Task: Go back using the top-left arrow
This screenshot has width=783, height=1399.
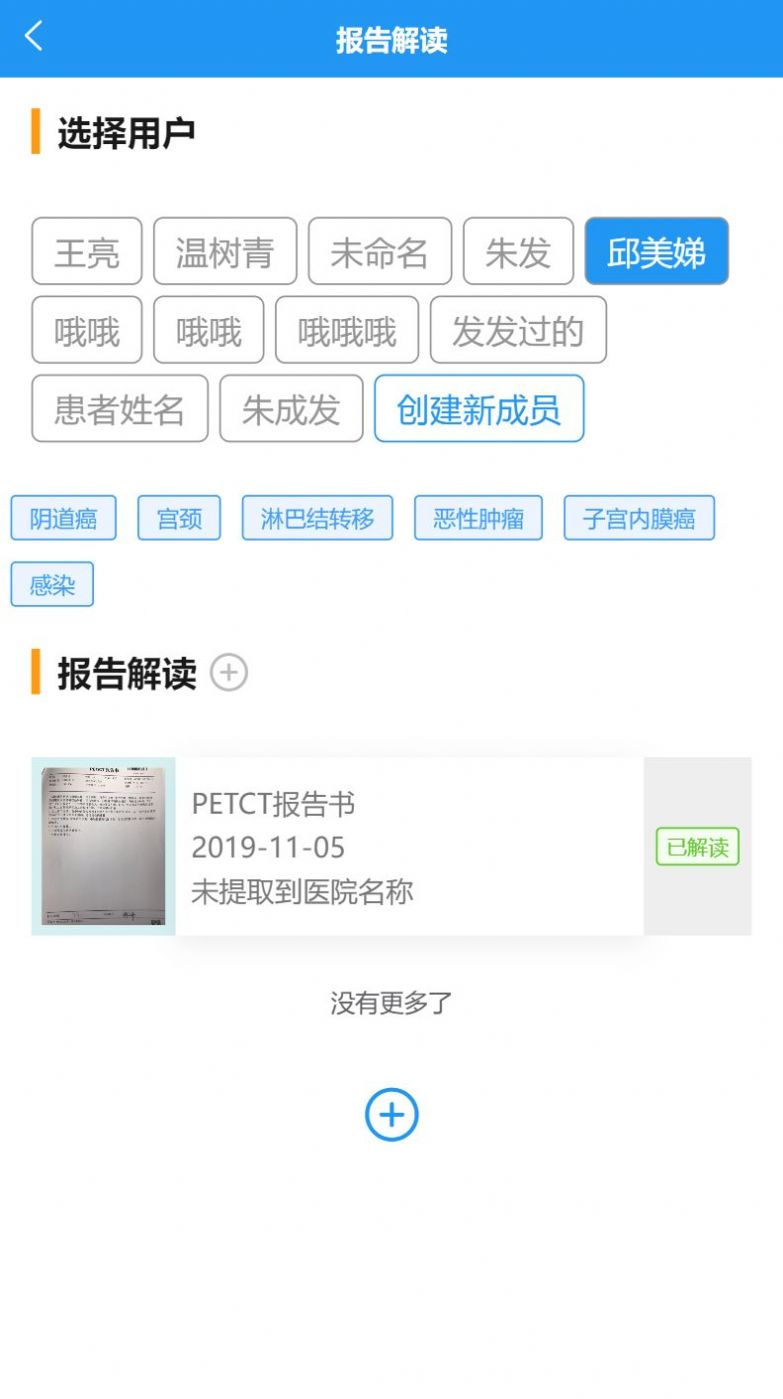Action: click(34, 38)
